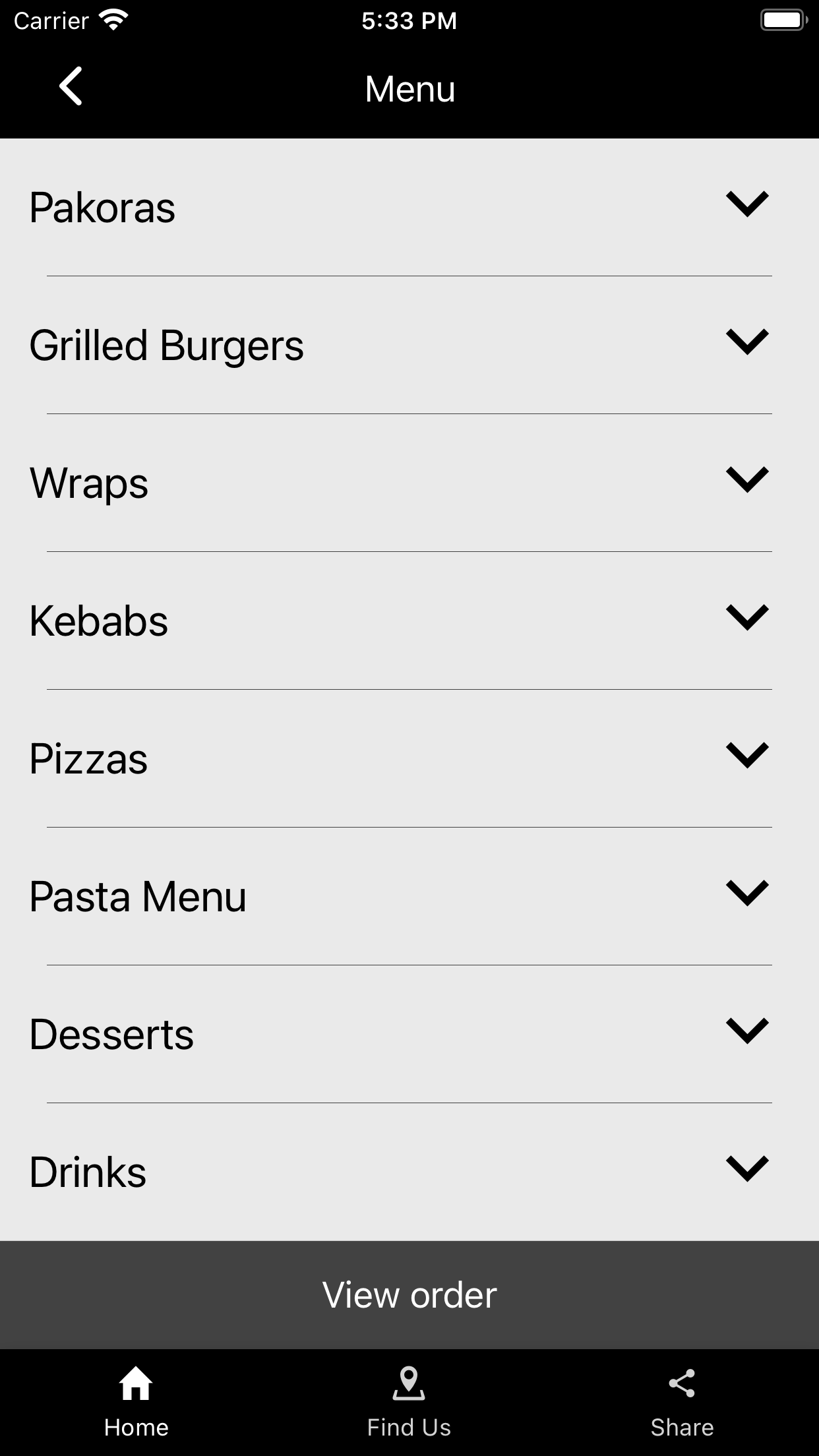Open the Pasta Menu section
819x1456 pixels.
[746, 894]
